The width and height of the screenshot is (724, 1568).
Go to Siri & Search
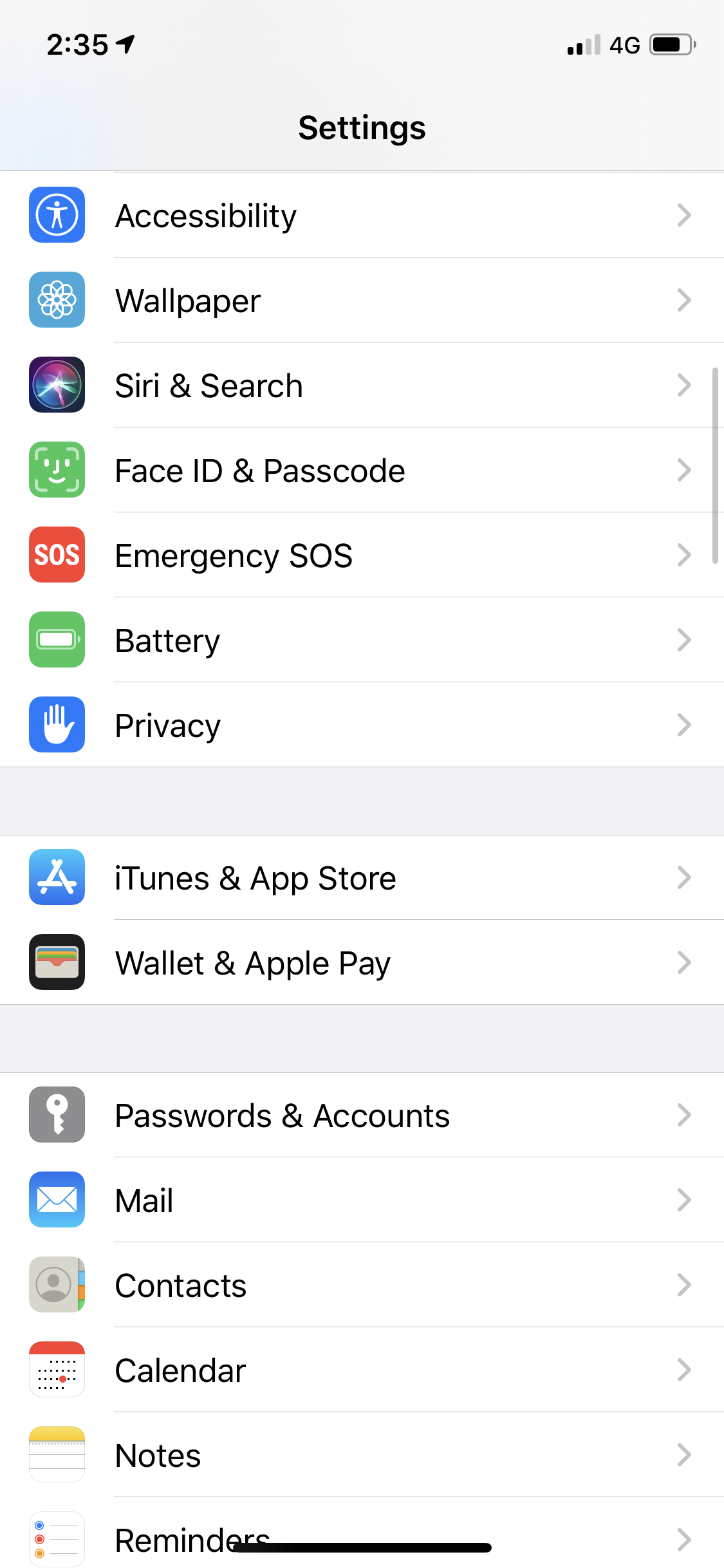[360, 385]
